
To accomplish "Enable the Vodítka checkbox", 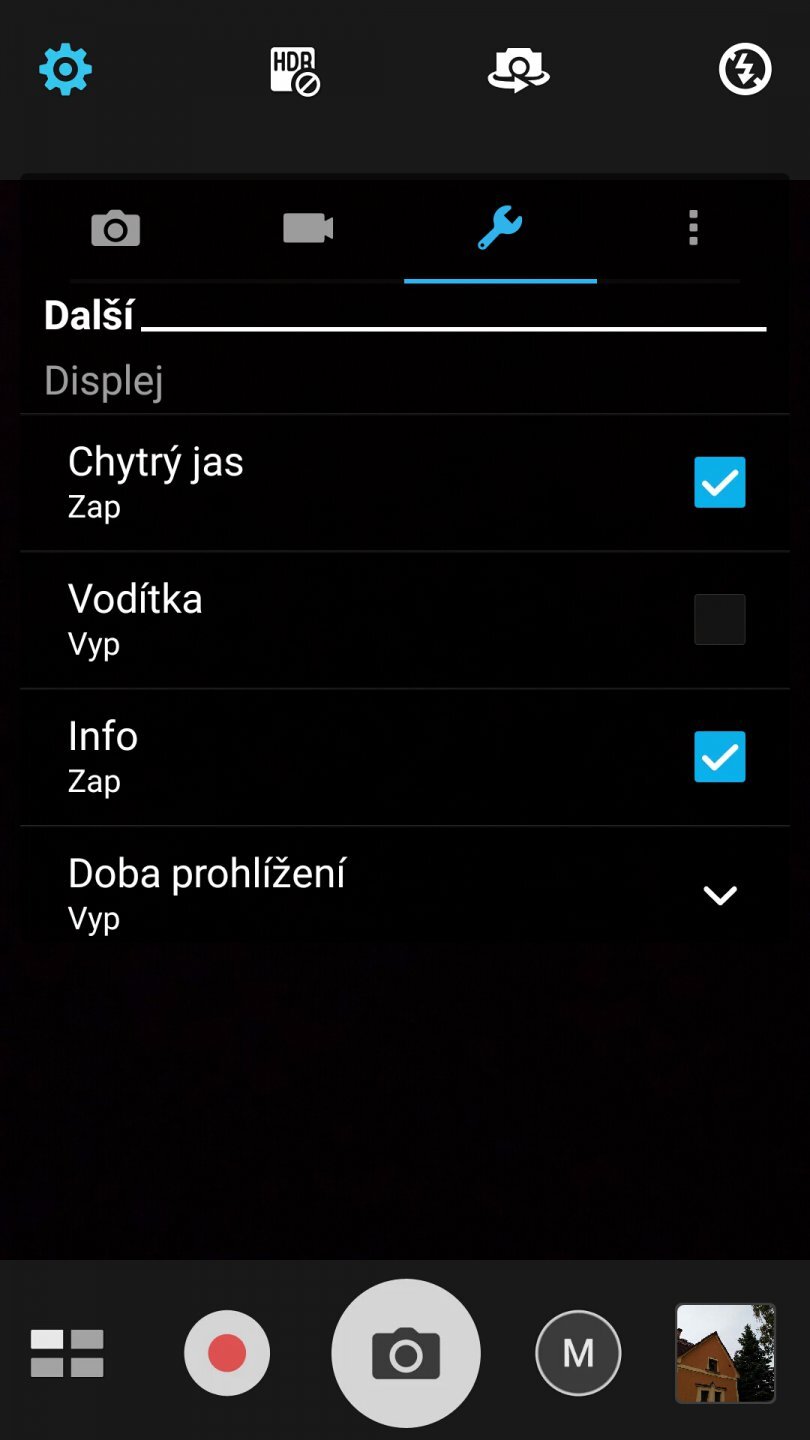I will pos(720,619).
